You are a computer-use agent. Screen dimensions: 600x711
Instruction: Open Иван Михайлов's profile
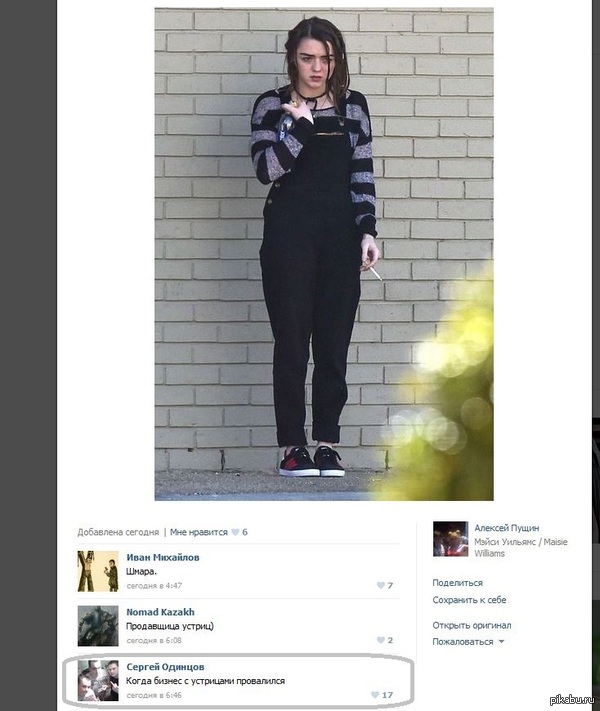tap(162, 557)
